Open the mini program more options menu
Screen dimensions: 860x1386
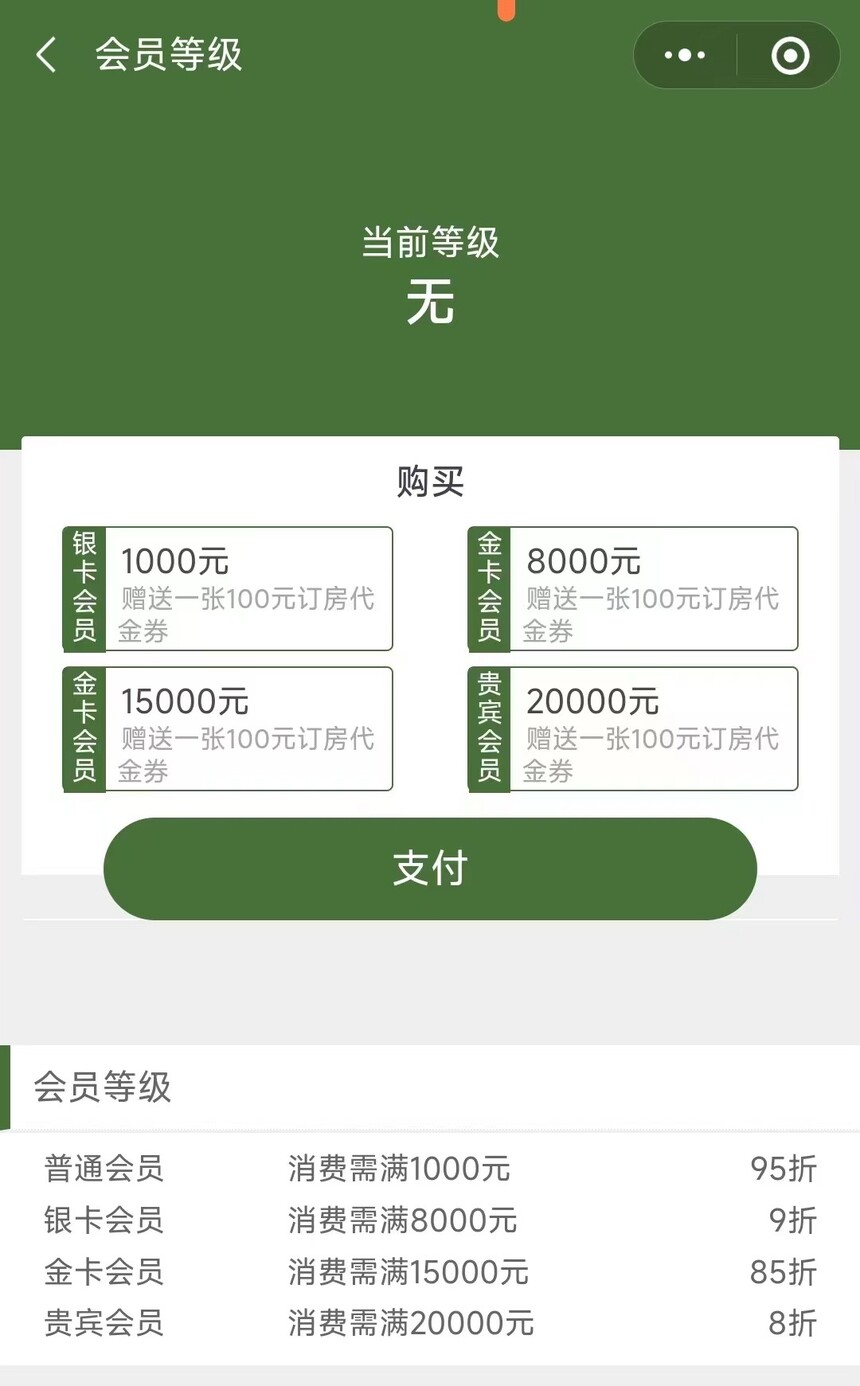[x=685, y=56]
